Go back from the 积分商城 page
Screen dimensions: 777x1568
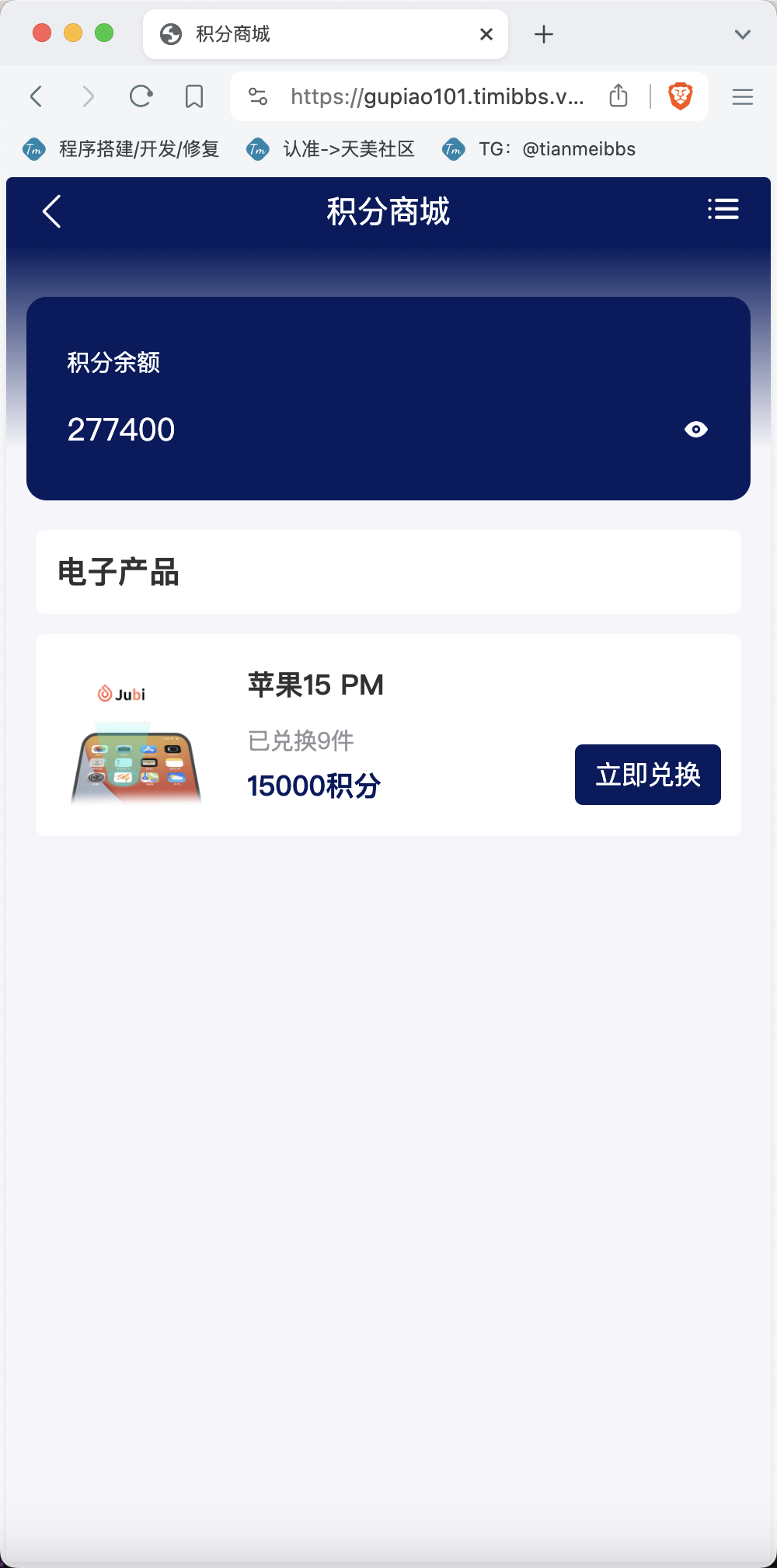[x=52, y=211]
